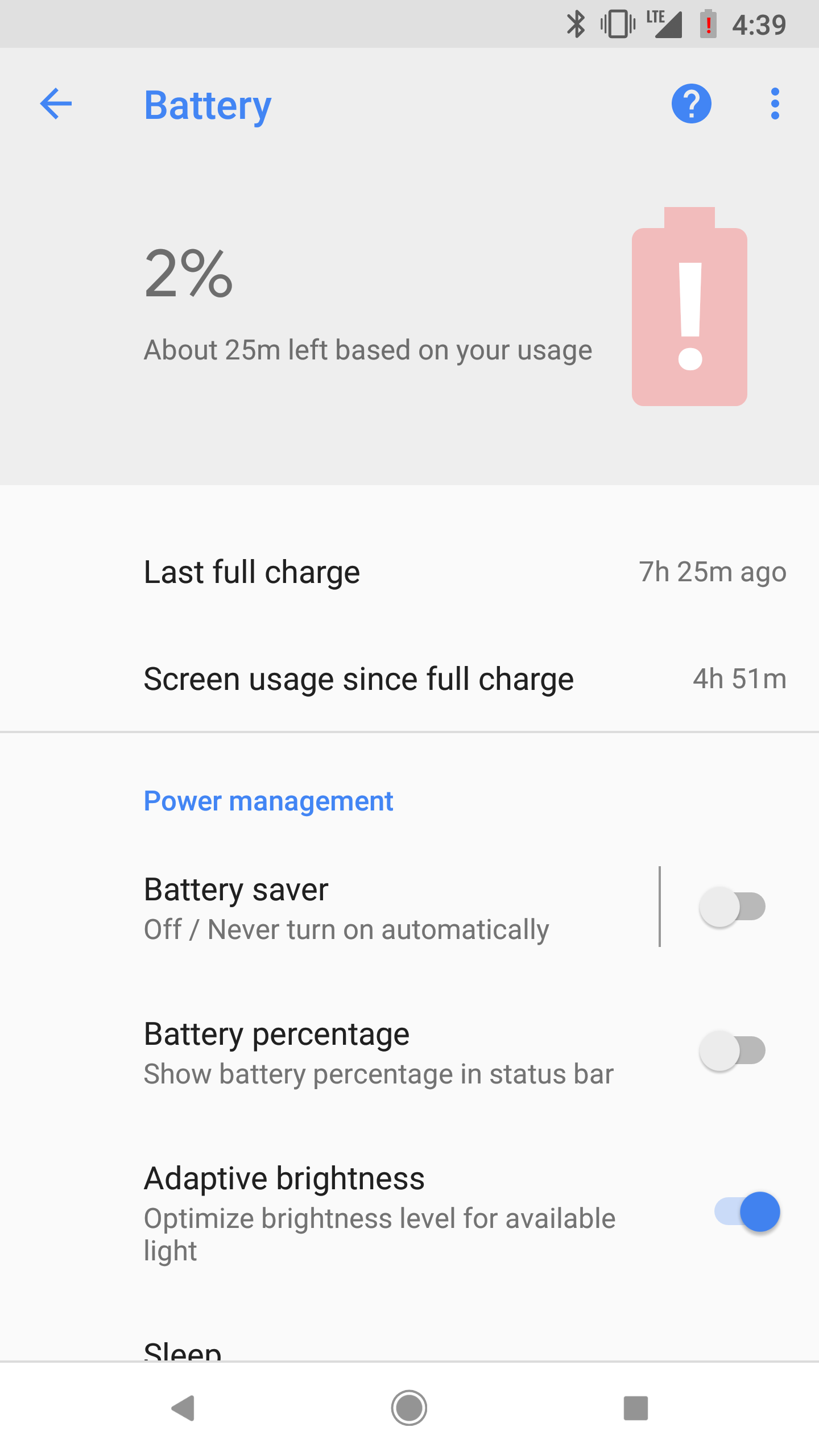
Task: Tap the red battery status bar icon
Action: point(707,23)
